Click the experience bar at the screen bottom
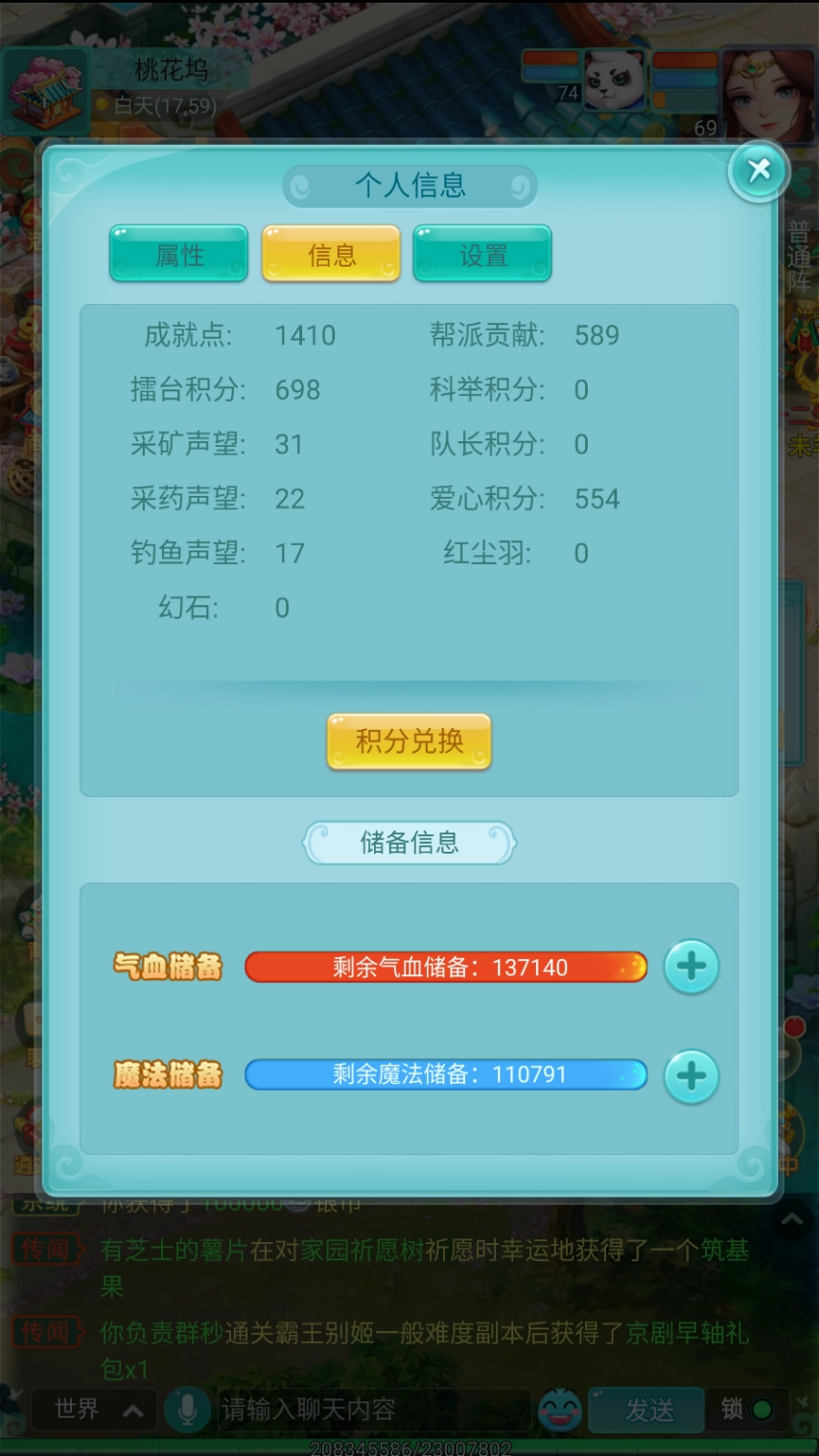This screenshot has width=819, height=1456. [409, 1445]
